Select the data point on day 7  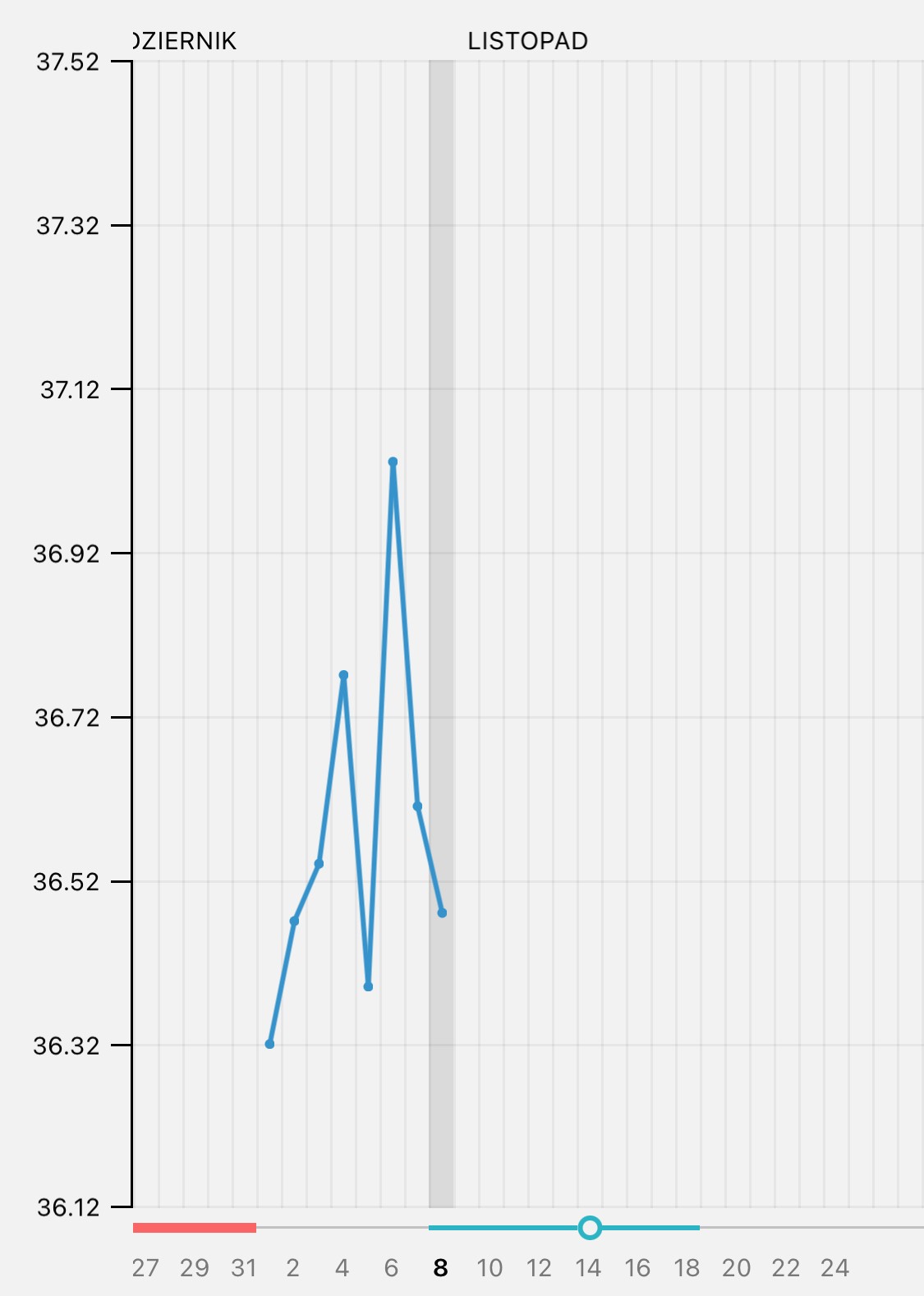point(417,807)
